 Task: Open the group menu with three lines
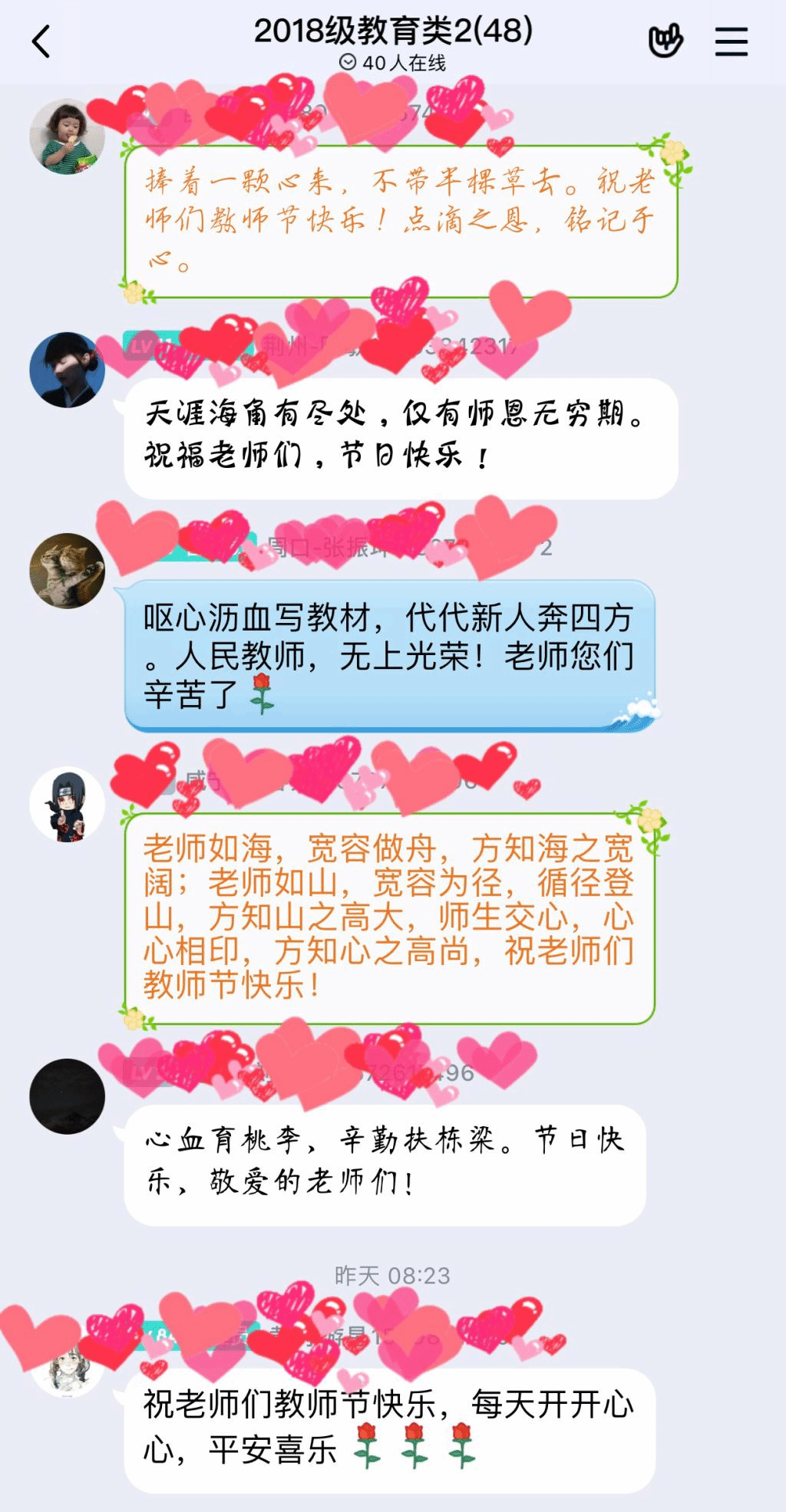[x=731, y=41]
